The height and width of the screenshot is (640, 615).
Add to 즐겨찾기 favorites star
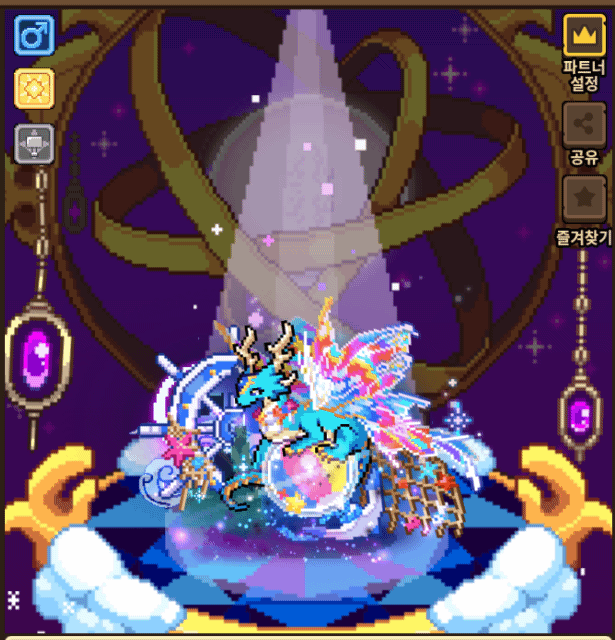[583, 199]
